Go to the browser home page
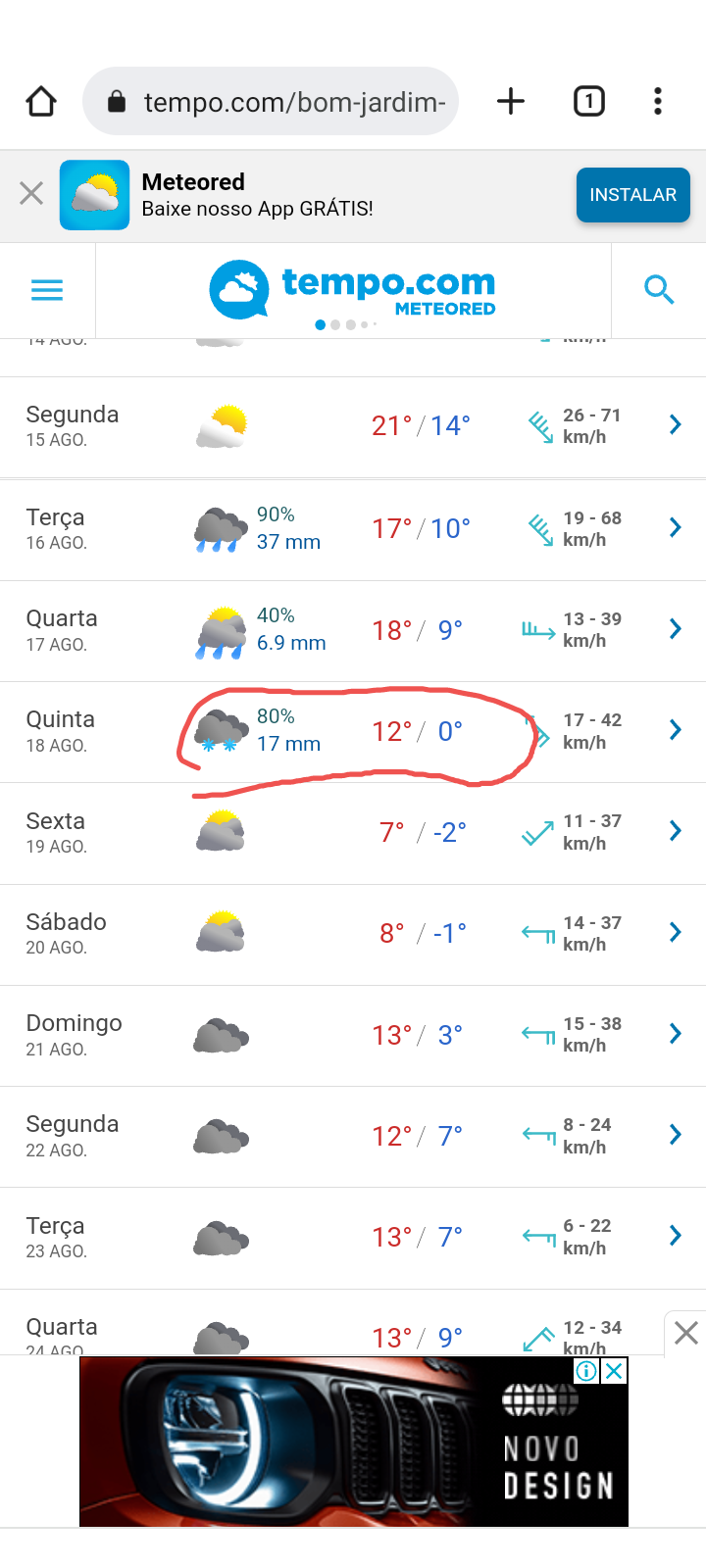706x1568 pixels. (x=41, y=101)
